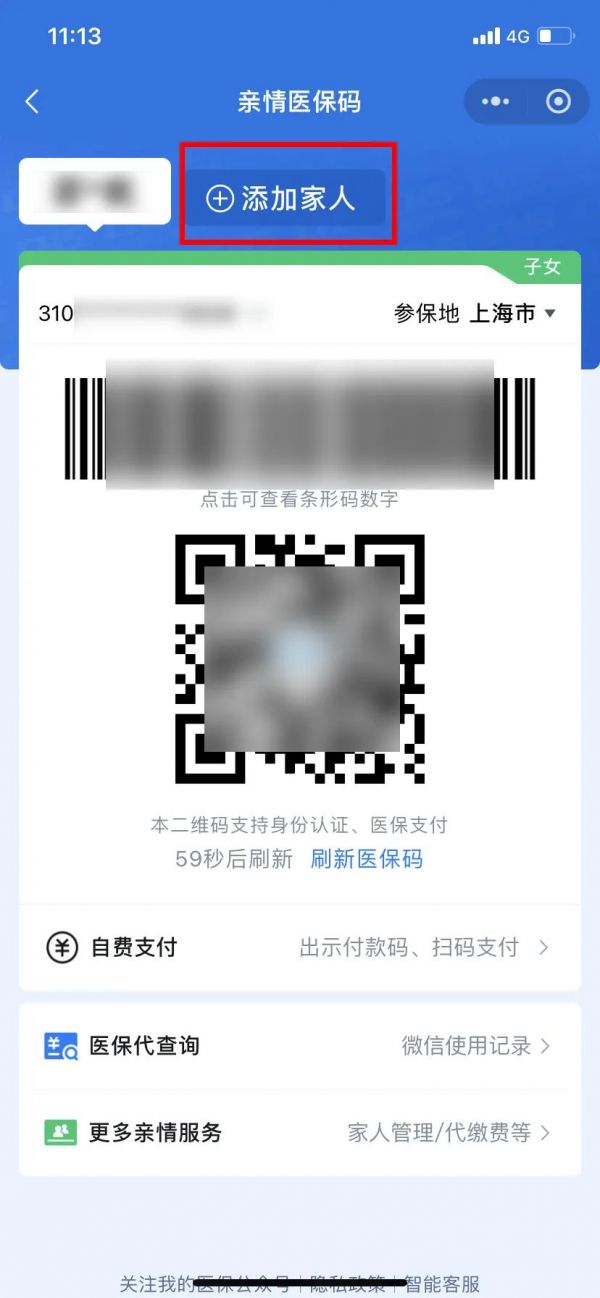This screenshot has width=600, height=1298.
Task: Follow 关注我的医保公众号 link
Action: [x=205, y=1284]
